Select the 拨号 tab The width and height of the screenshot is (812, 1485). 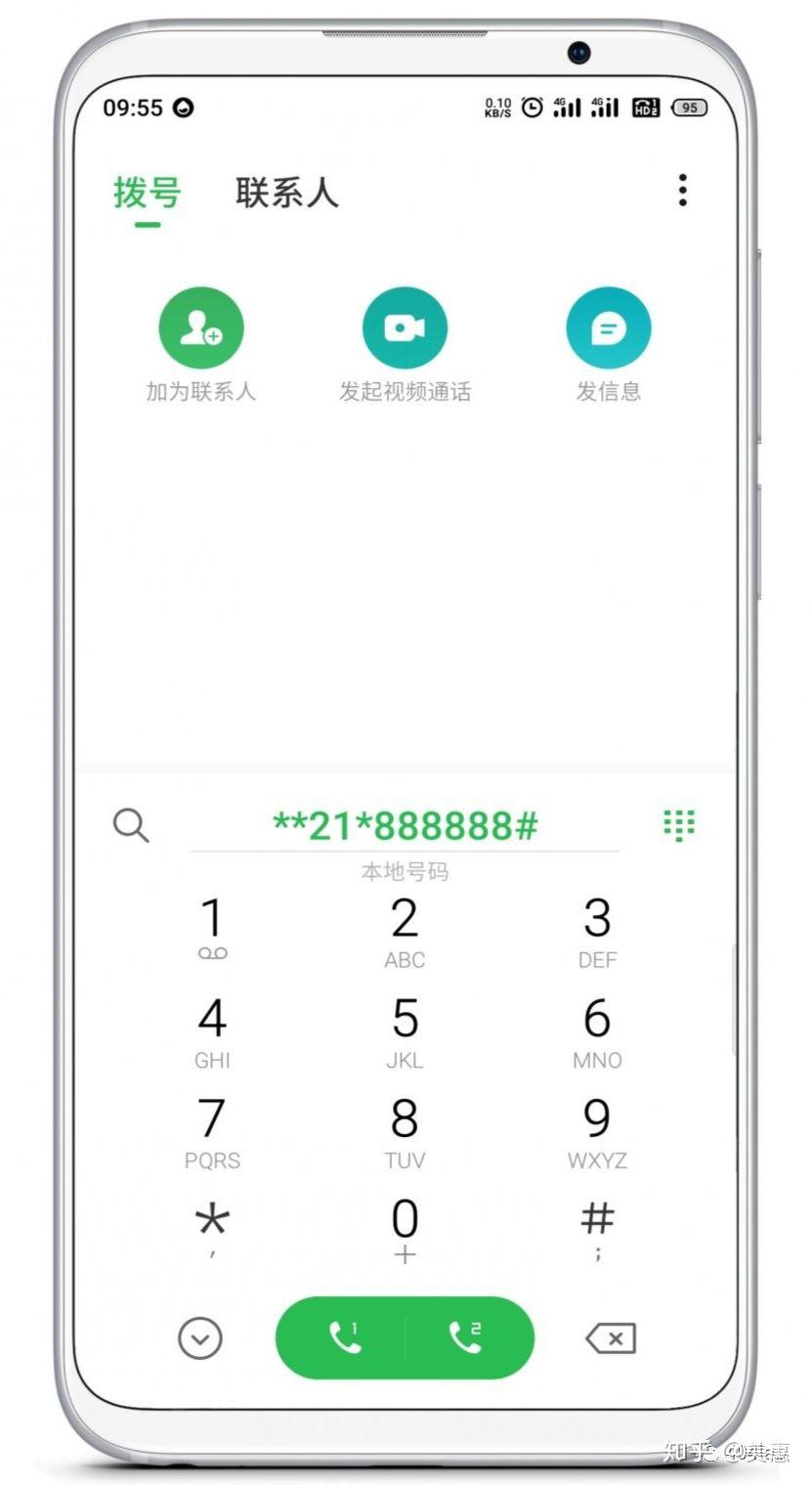coord(148,193)
